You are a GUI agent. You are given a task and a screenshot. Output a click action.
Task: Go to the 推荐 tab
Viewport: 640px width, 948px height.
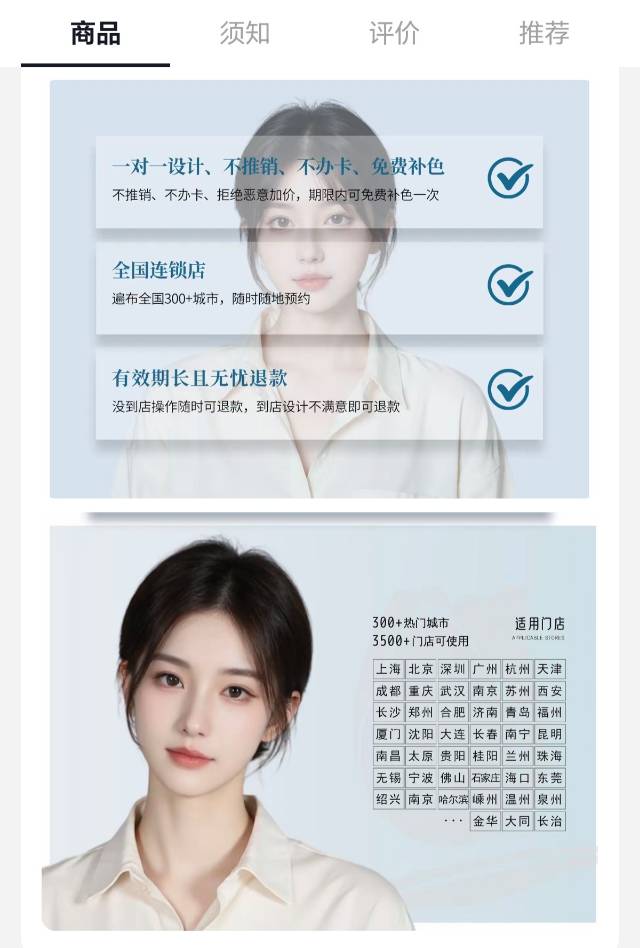[x=544, y=33]
